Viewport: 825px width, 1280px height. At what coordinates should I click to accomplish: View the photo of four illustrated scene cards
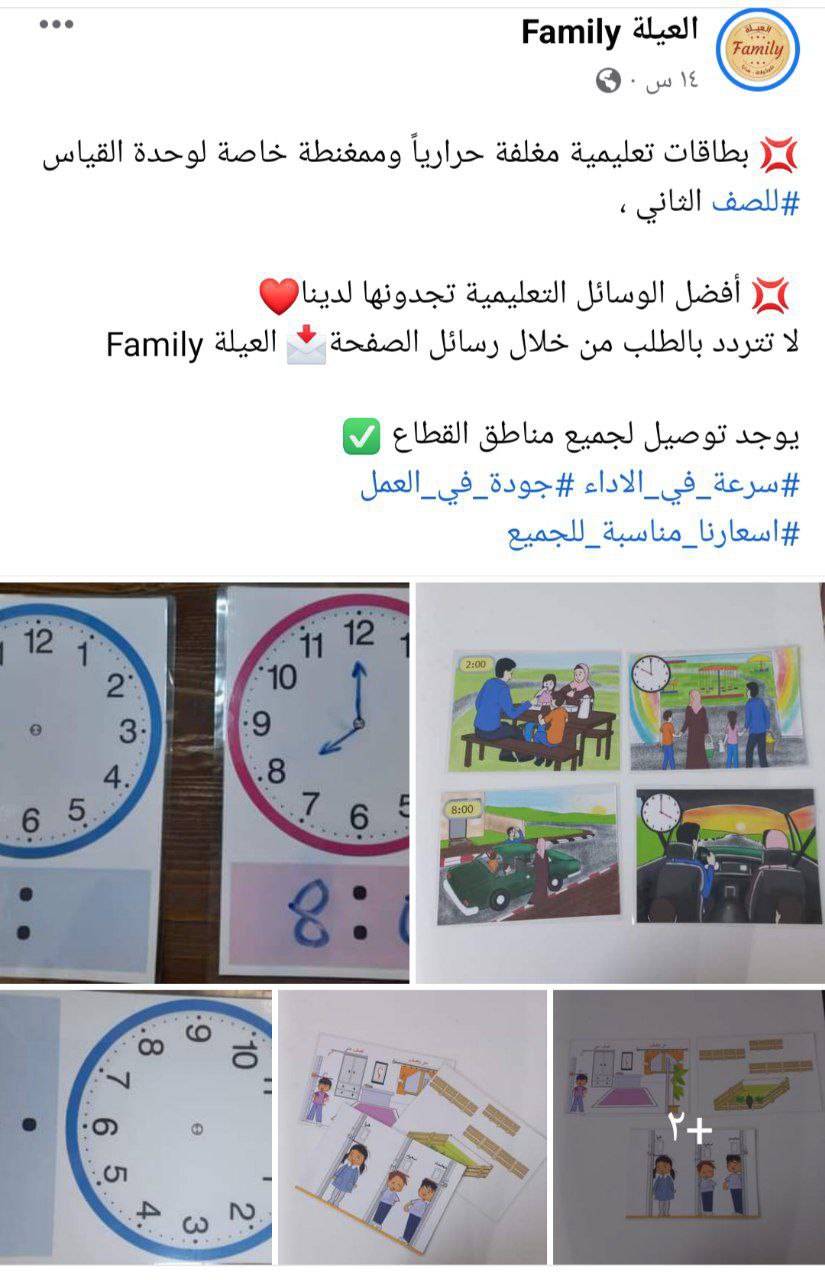[620, 782]
